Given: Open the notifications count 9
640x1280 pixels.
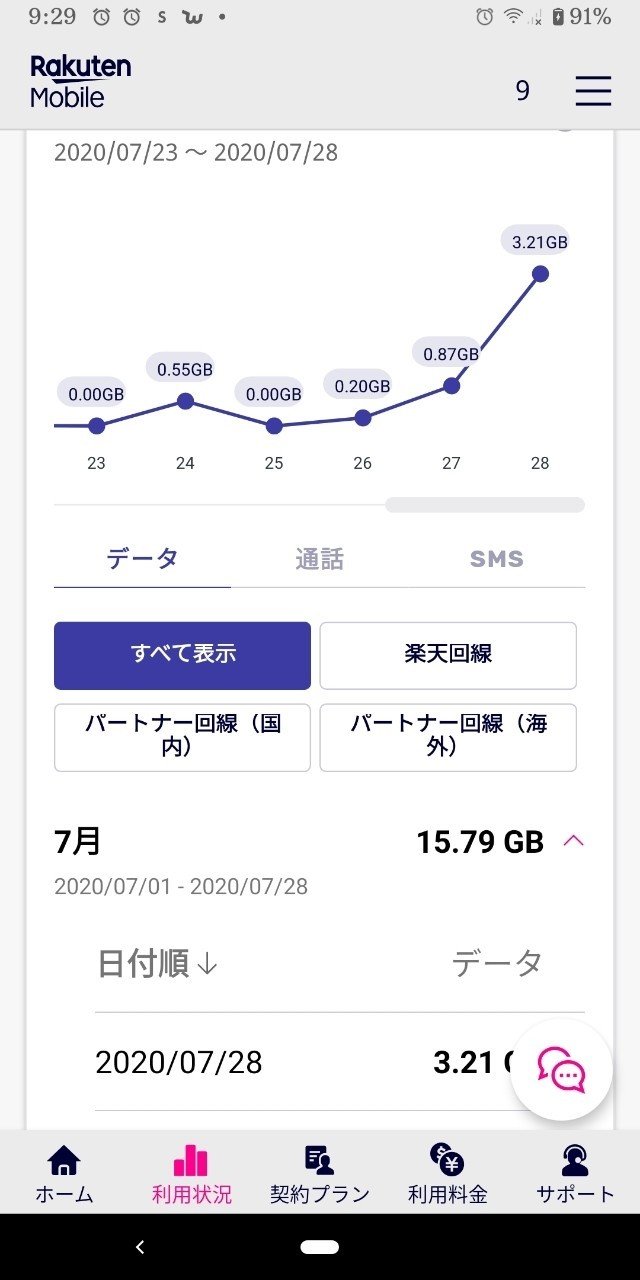Looking at the screenshot, I should [522, 91].
